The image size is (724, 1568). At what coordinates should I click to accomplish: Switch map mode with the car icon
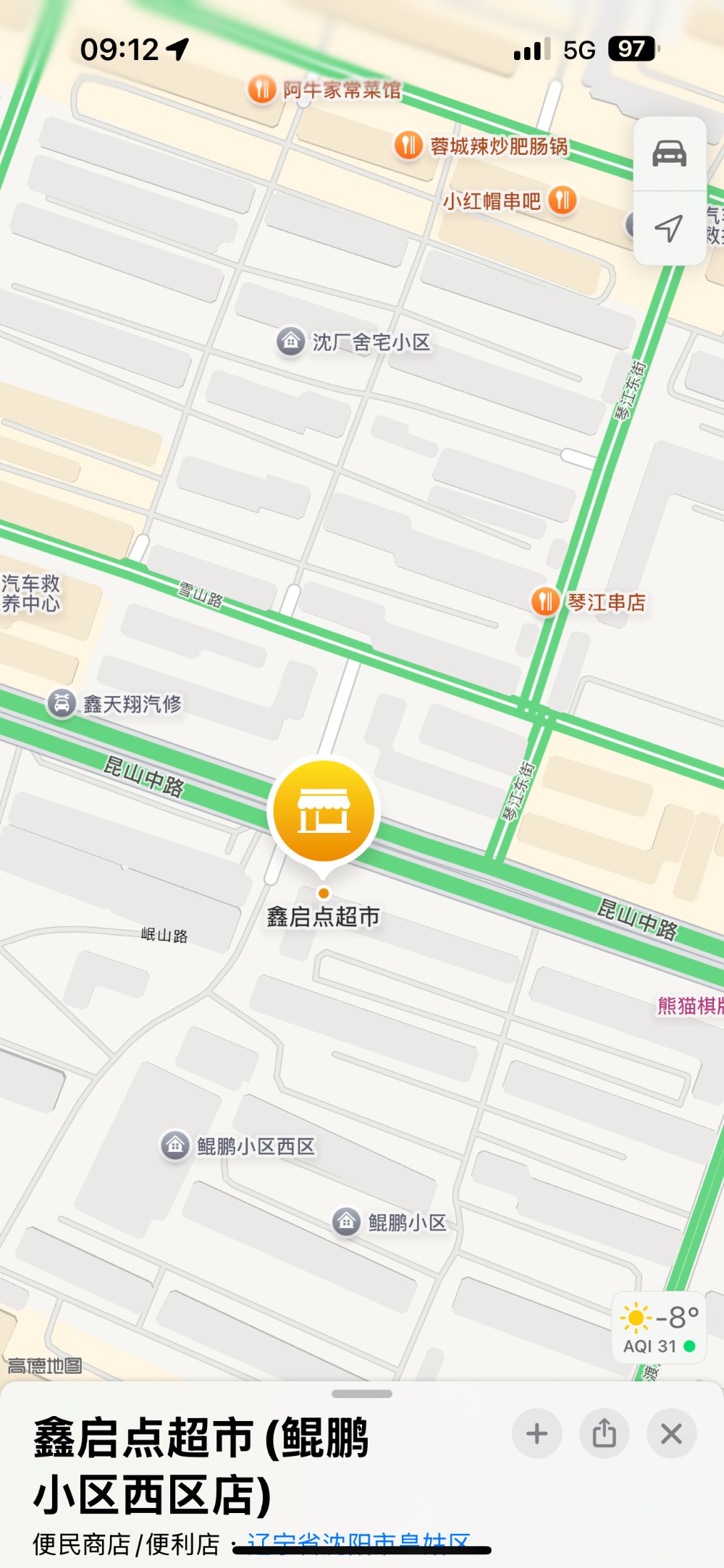click(670, 154)
